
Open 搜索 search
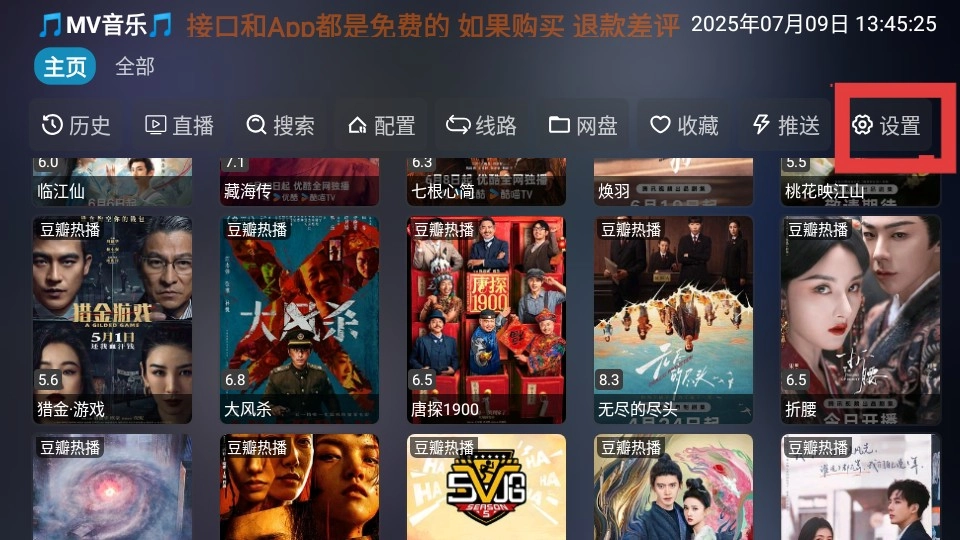click(281, 125)
